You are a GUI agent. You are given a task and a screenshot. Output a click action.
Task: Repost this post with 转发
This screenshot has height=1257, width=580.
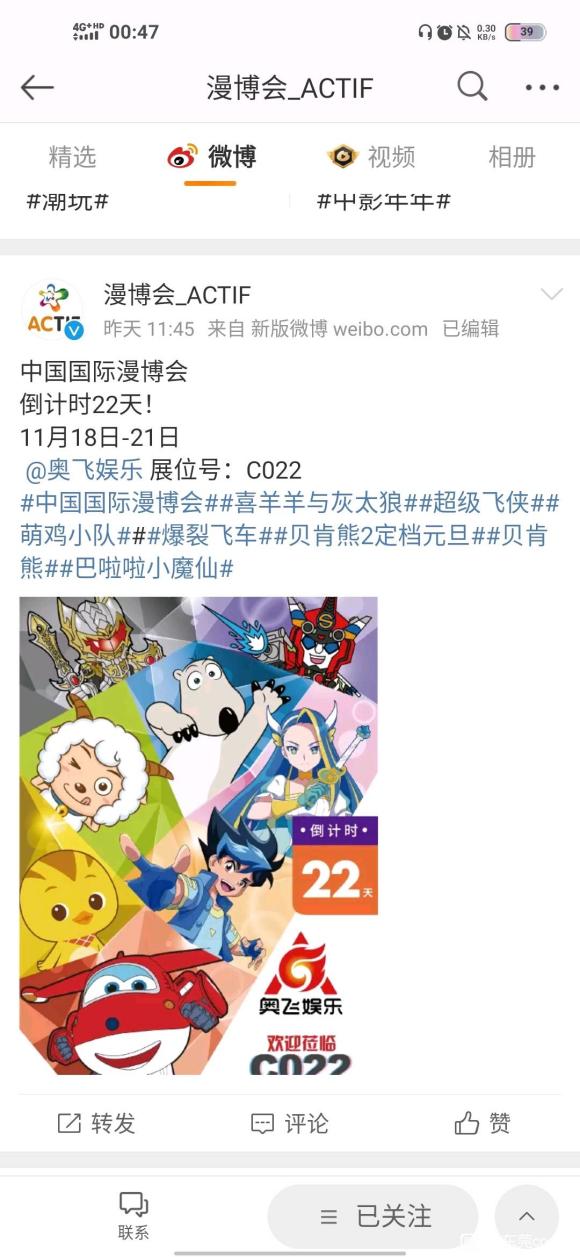point(96,1123)
